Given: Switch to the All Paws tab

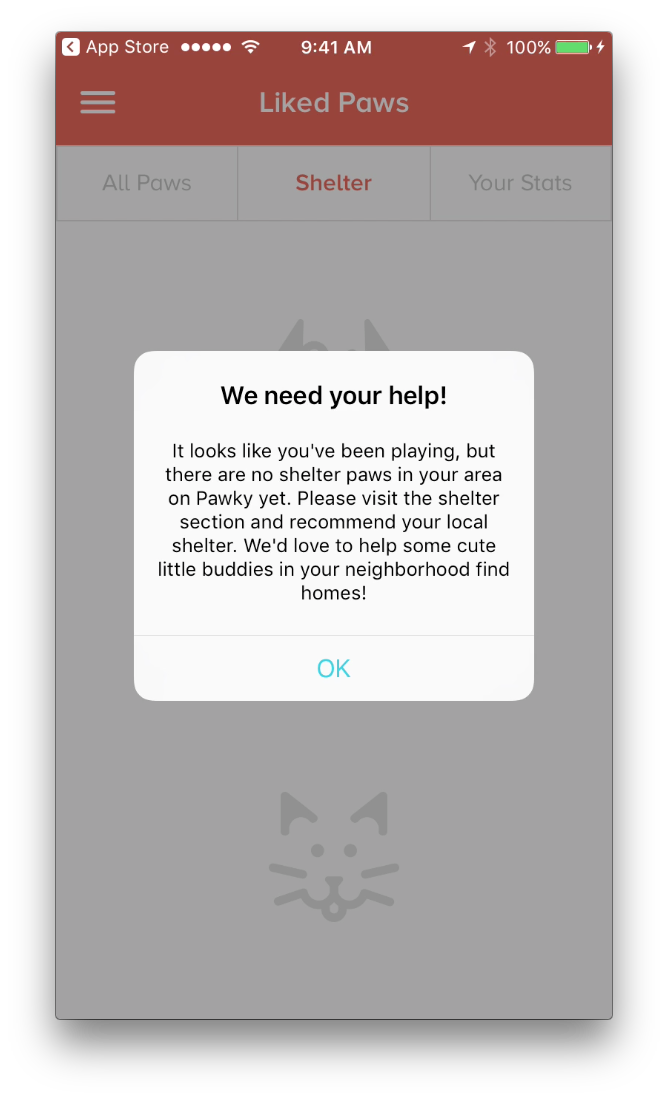Looking at the screenshot, I should click(x=146, y=183).
